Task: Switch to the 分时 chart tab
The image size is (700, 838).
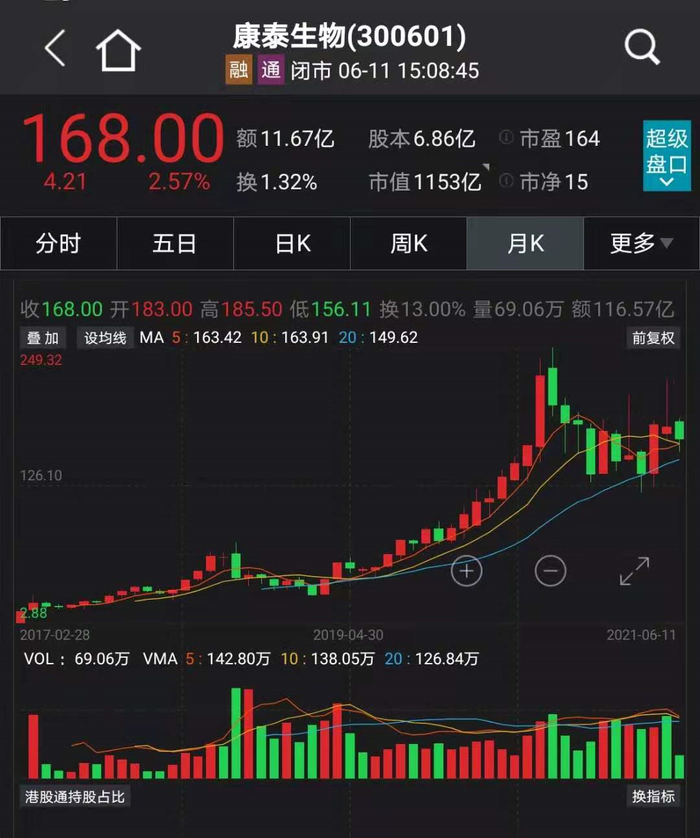Action: [58, 244]
